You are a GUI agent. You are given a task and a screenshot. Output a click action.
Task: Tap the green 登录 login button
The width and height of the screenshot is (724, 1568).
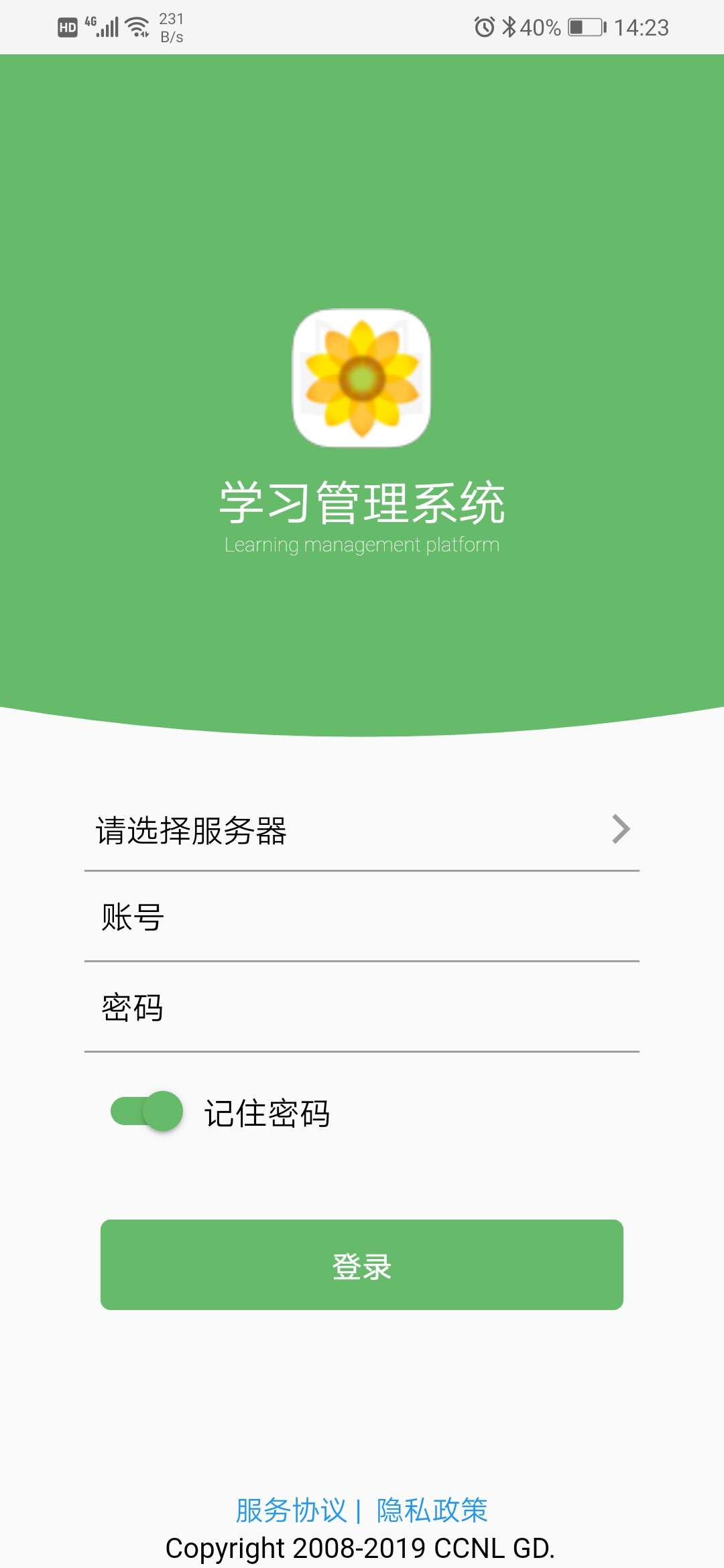point(362,1265)
